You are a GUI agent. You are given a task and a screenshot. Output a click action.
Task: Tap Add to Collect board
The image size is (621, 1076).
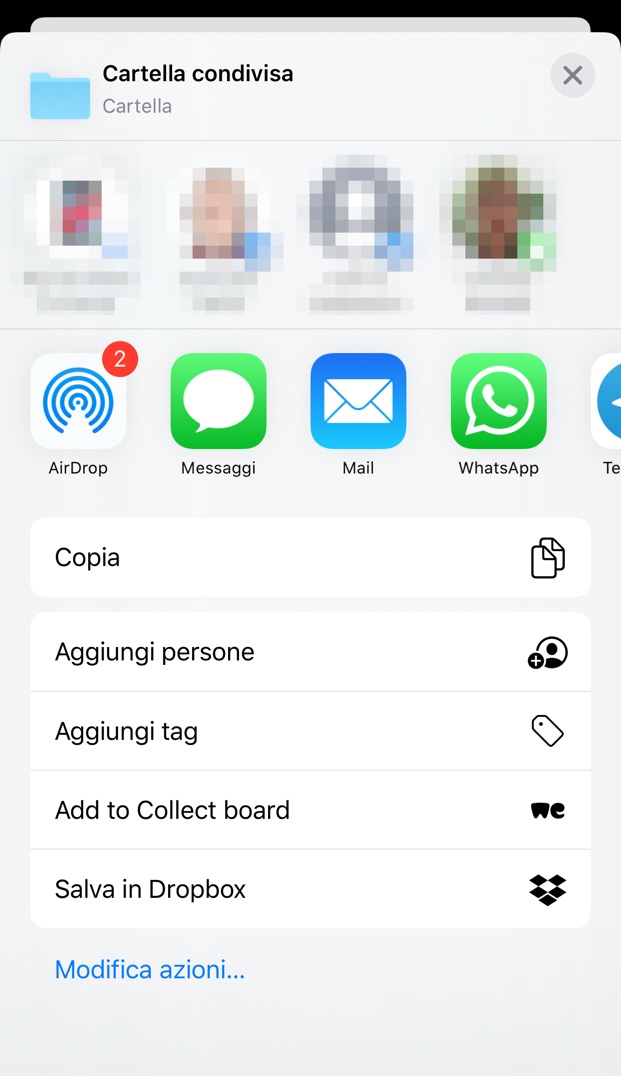tap(310, 810)
